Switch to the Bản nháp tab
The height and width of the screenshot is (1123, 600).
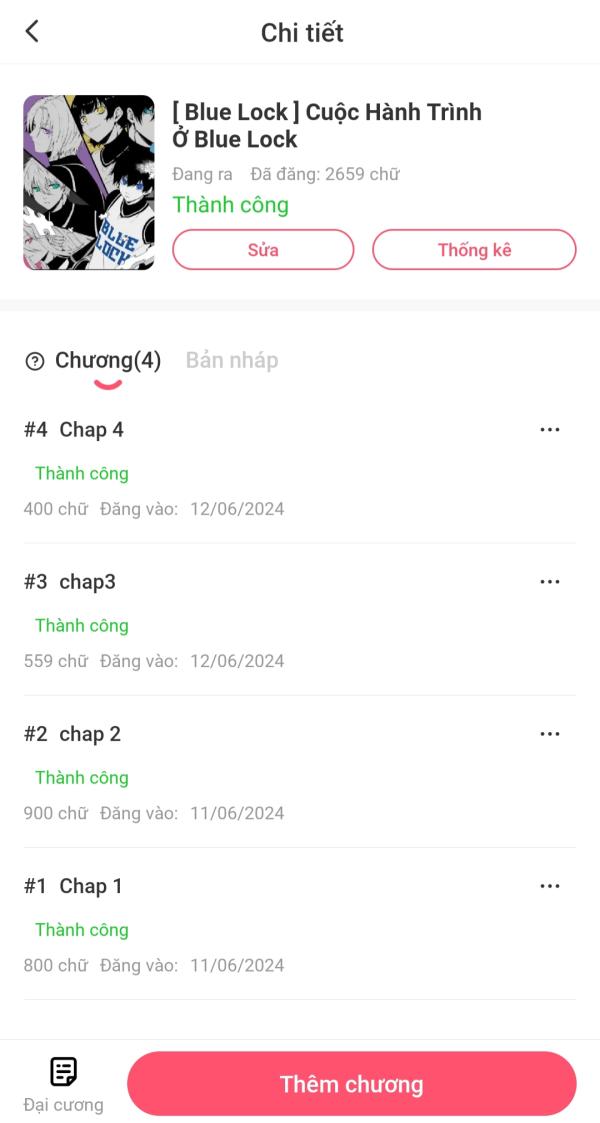(x=232, y=360)
